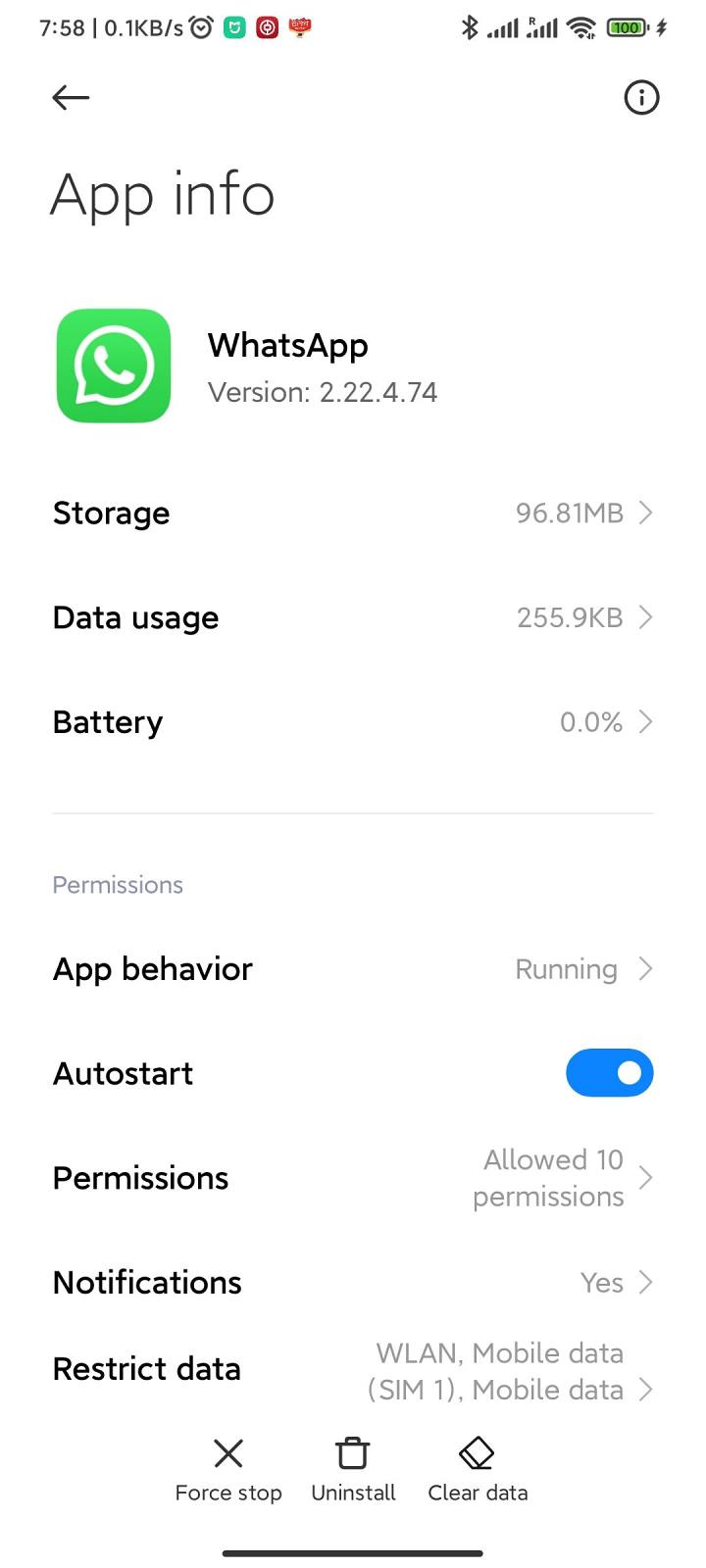Image resolution: width=706 pixels, height=1568 pixels.
Task: Select Clear data at the bottom
Action: pyautogui.click(x=478, y=1470)
